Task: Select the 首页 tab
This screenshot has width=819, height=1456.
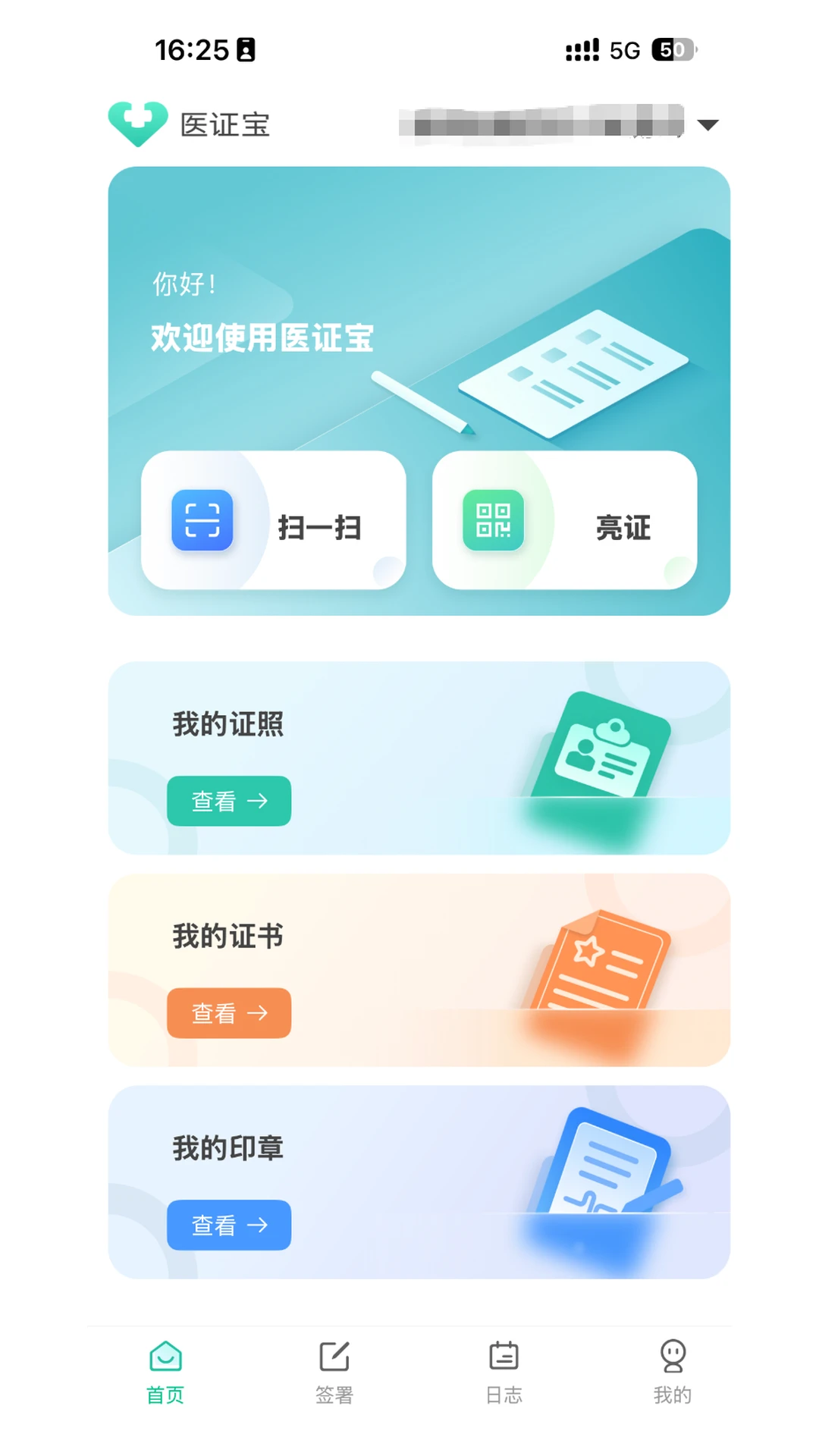Action: point(165,1373)
